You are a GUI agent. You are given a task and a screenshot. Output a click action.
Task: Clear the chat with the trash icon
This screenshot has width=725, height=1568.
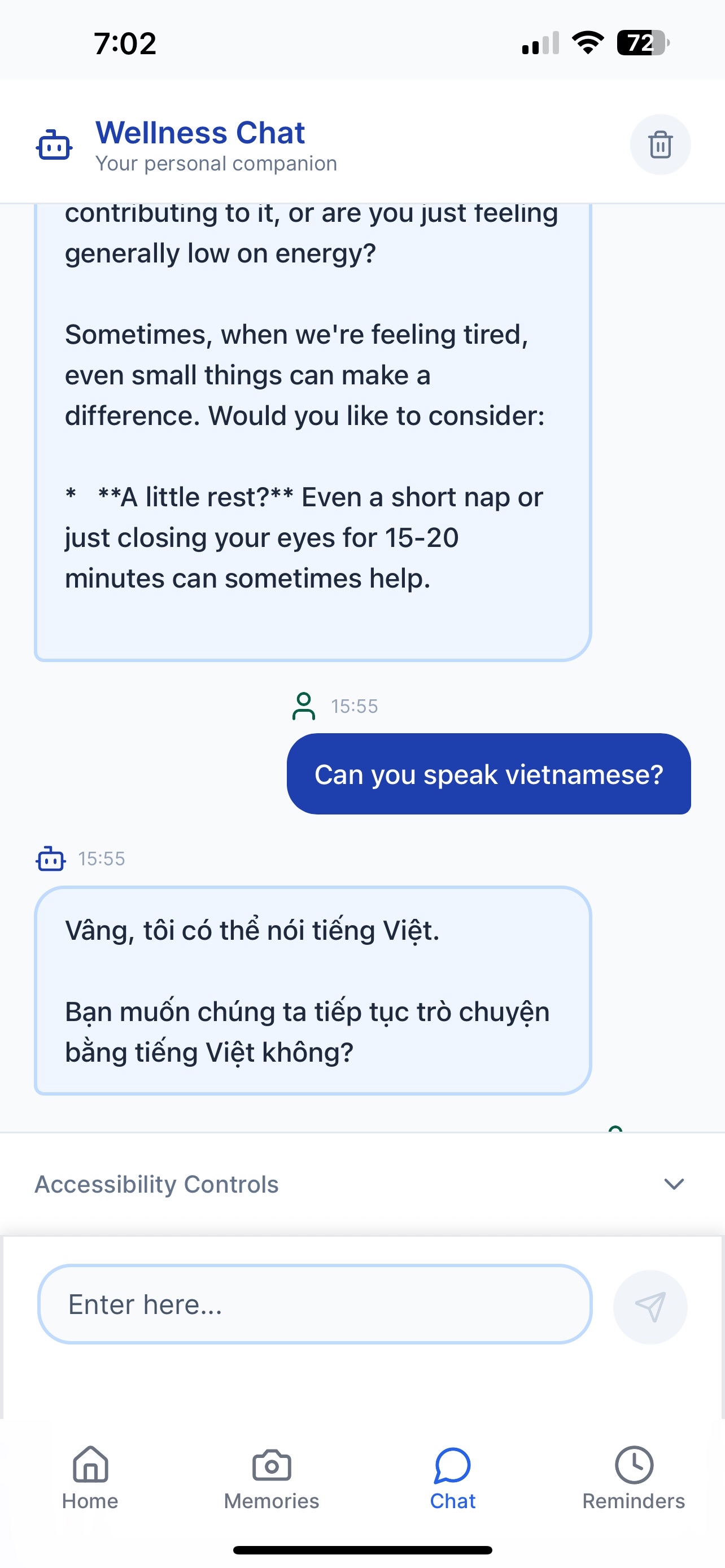click(x=660, y=145)
